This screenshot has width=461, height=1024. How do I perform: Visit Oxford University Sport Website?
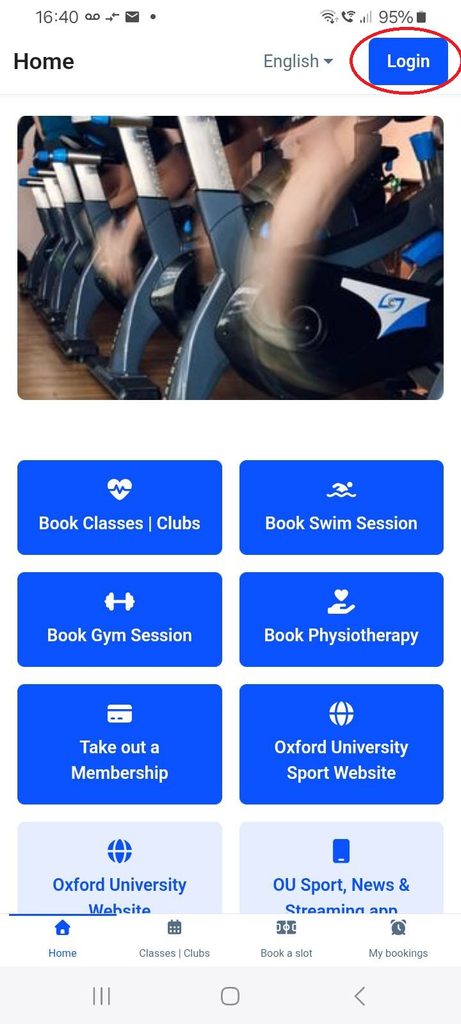click(342, 744)
